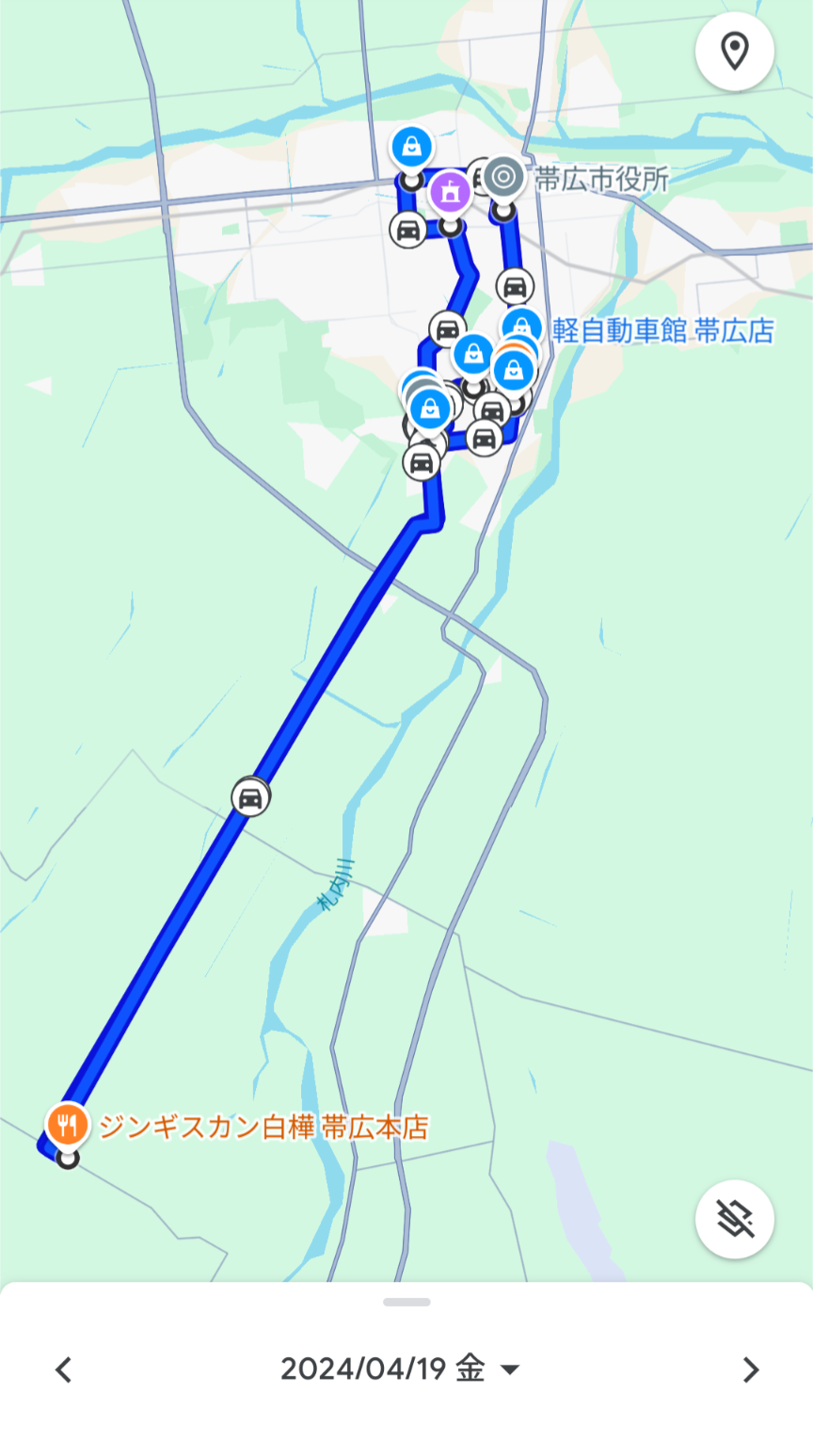Image resolution: width=813 pixels, height=1456 pixels.
Task: Go to the next day
Action: (750, 1369)
